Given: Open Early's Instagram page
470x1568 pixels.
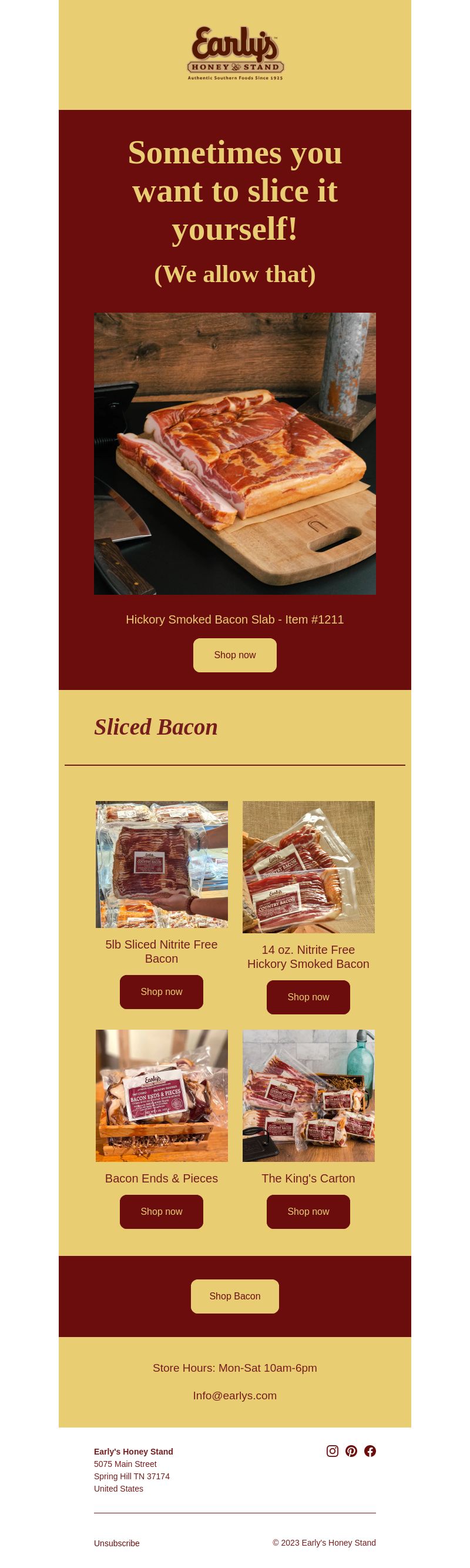Looking at the screenshot, I should click(x=333, y=1451).
